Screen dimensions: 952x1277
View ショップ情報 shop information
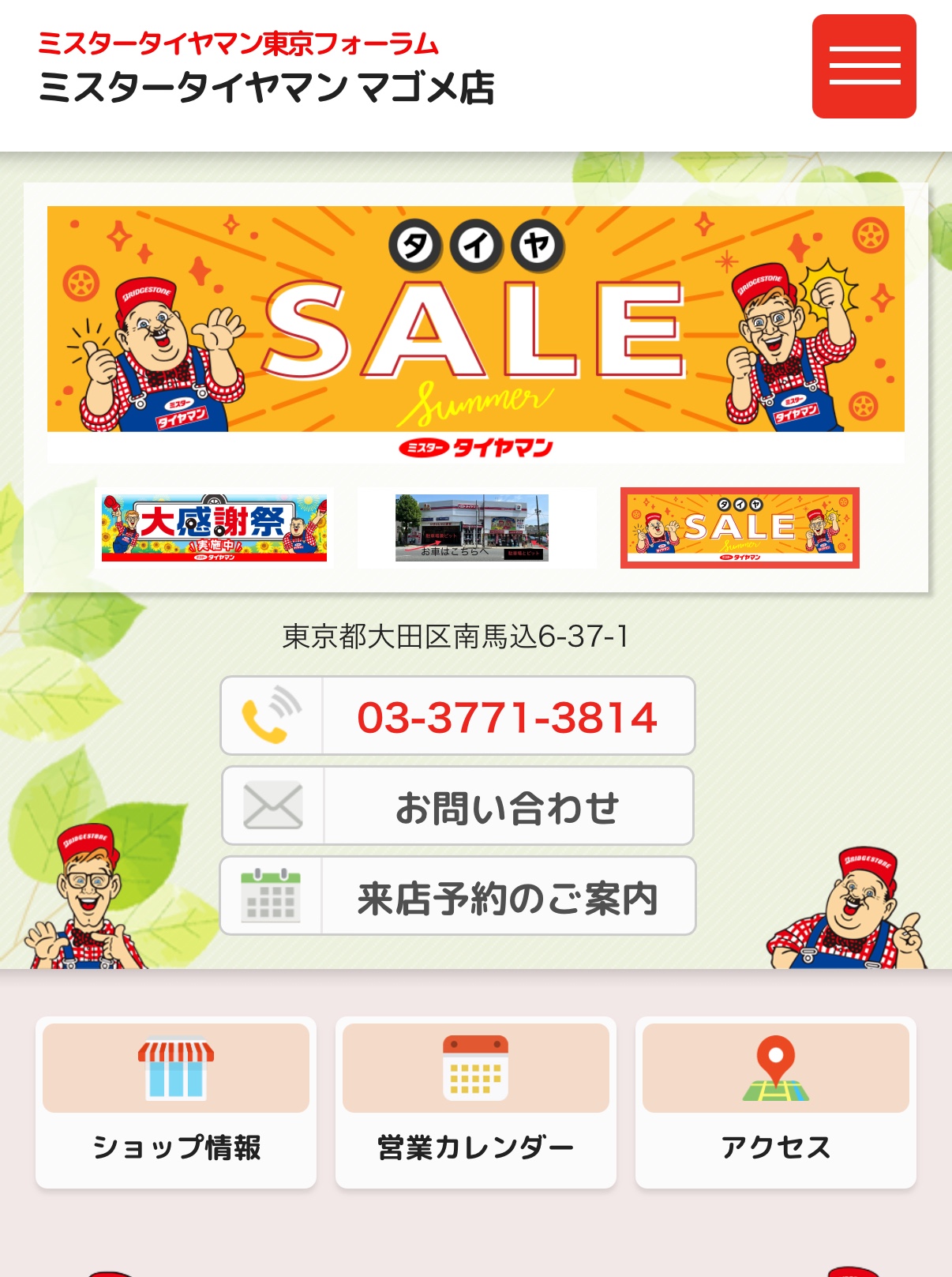(176, 1102)
